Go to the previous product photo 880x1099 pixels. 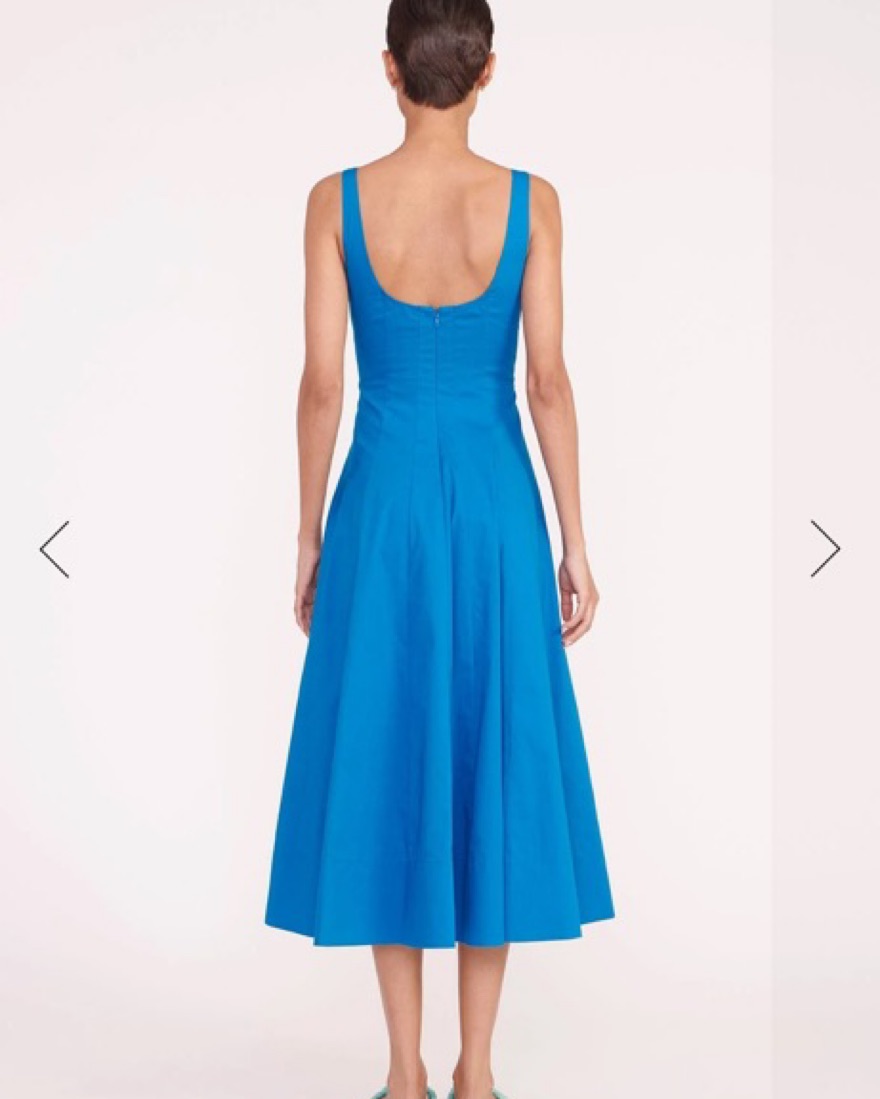pyautogui.click(x=54, y=549)
